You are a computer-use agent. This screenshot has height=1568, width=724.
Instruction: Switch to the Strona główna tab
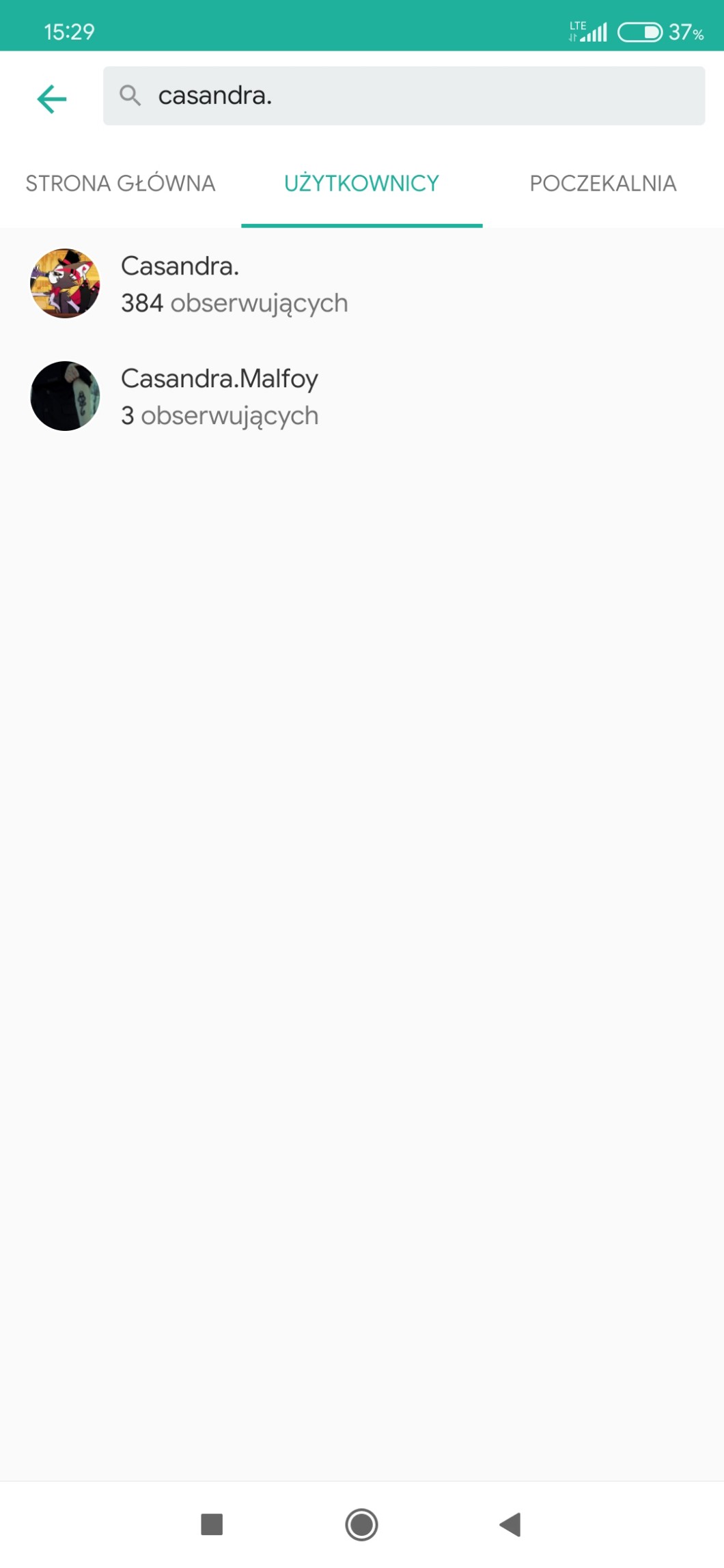(x=120, y=184)
